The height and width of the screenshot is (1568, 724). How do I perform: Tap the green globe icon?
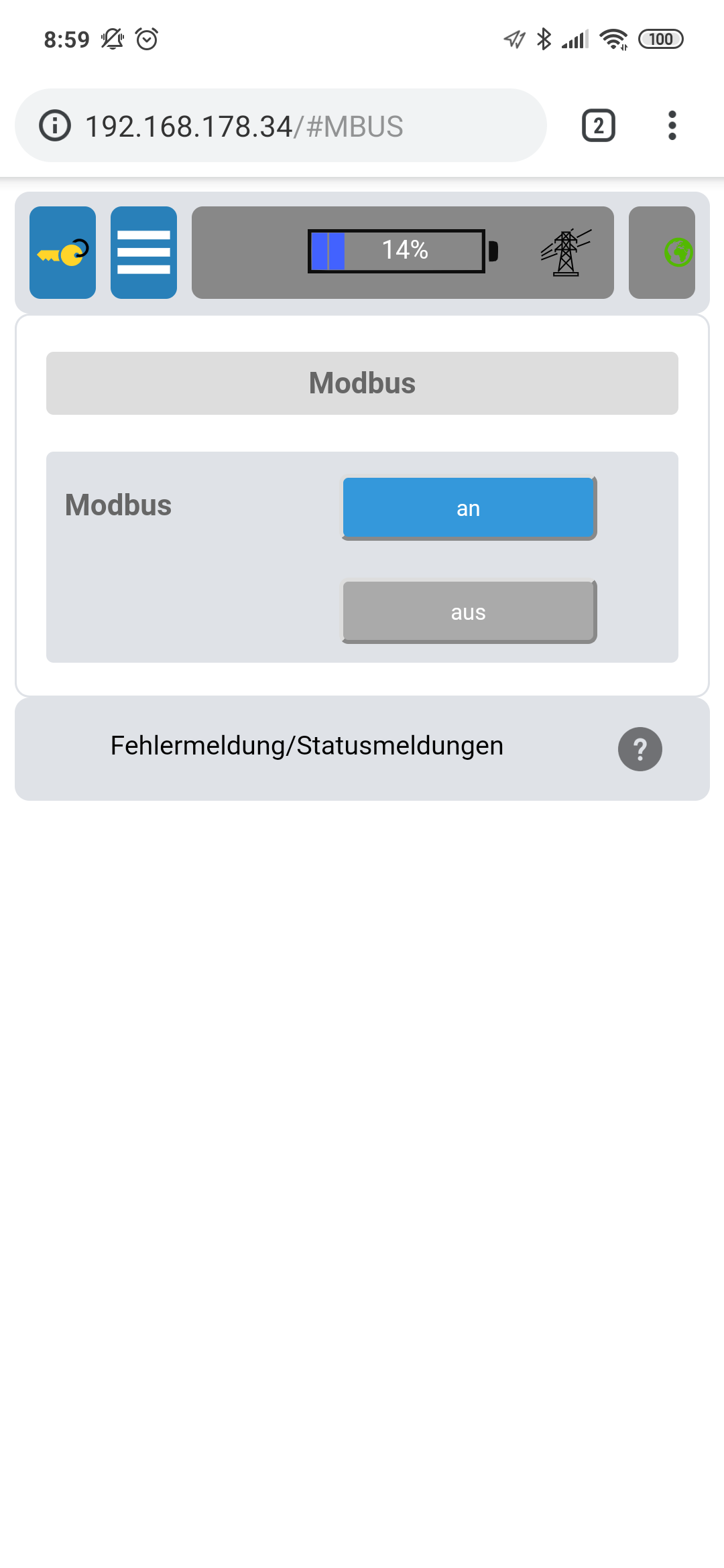677,253
